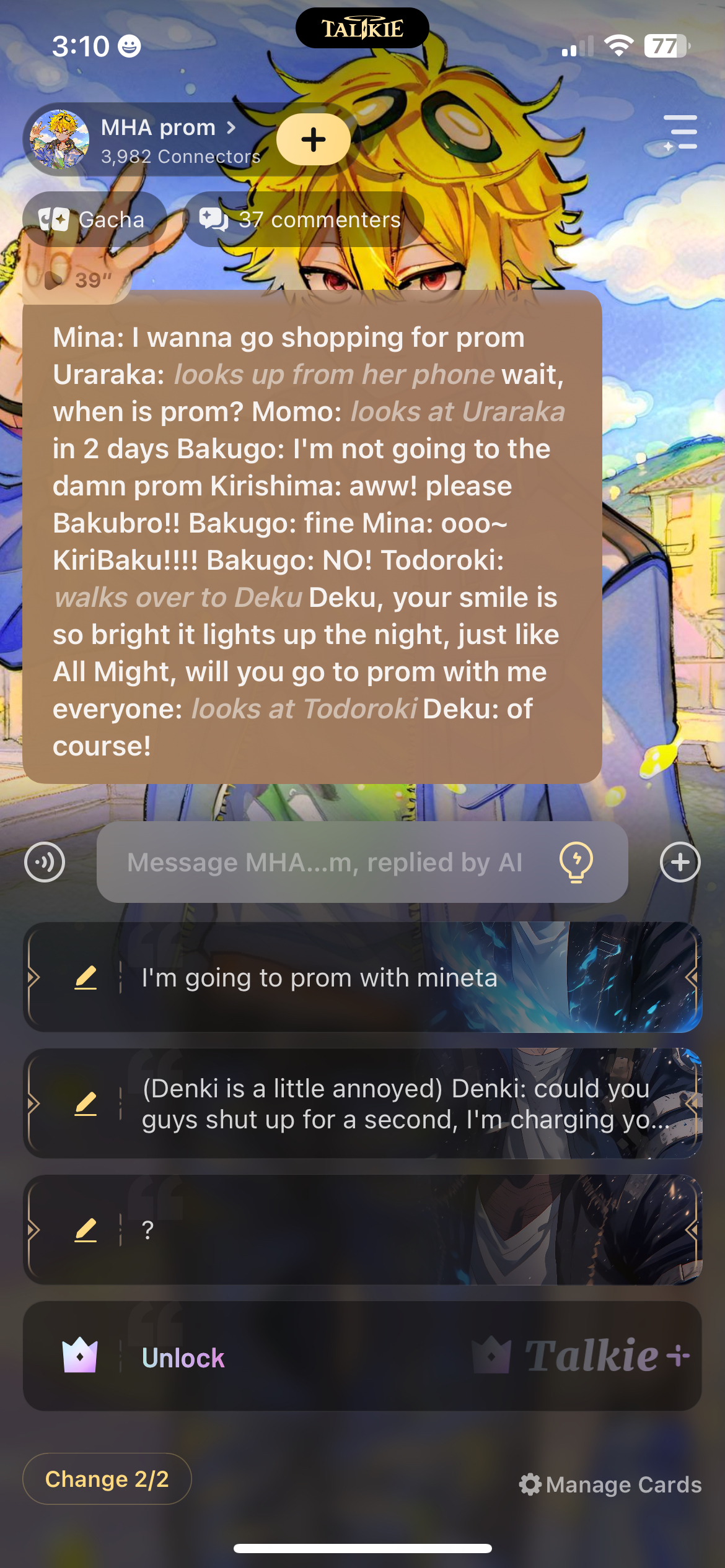Open the MHA prom character profile
Image resolution: width=725 pixels, height=1568 pixels.
pyautogui.click(x=158, y=139)
